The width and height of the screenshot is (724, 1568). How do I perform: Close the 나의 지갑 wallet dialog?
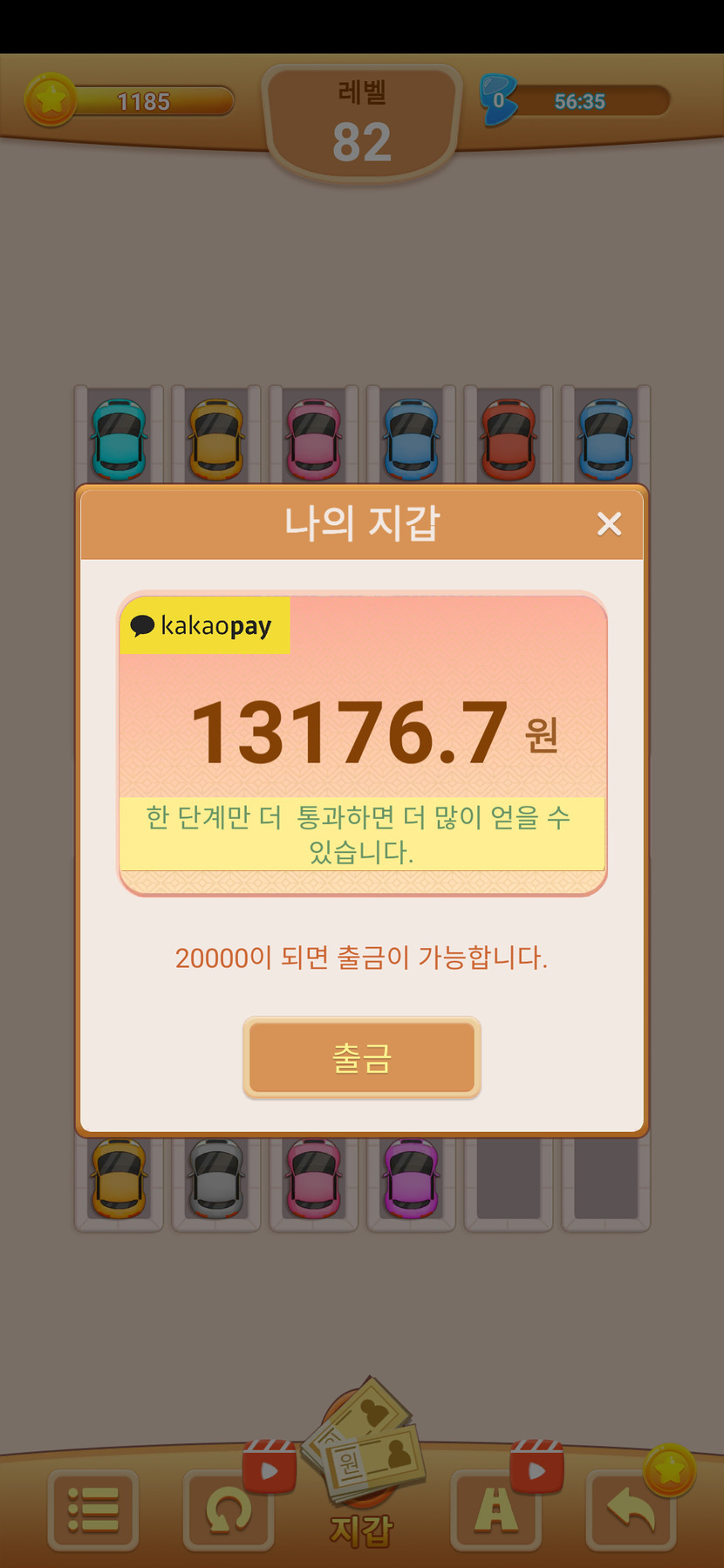click(x=609, y=523)
